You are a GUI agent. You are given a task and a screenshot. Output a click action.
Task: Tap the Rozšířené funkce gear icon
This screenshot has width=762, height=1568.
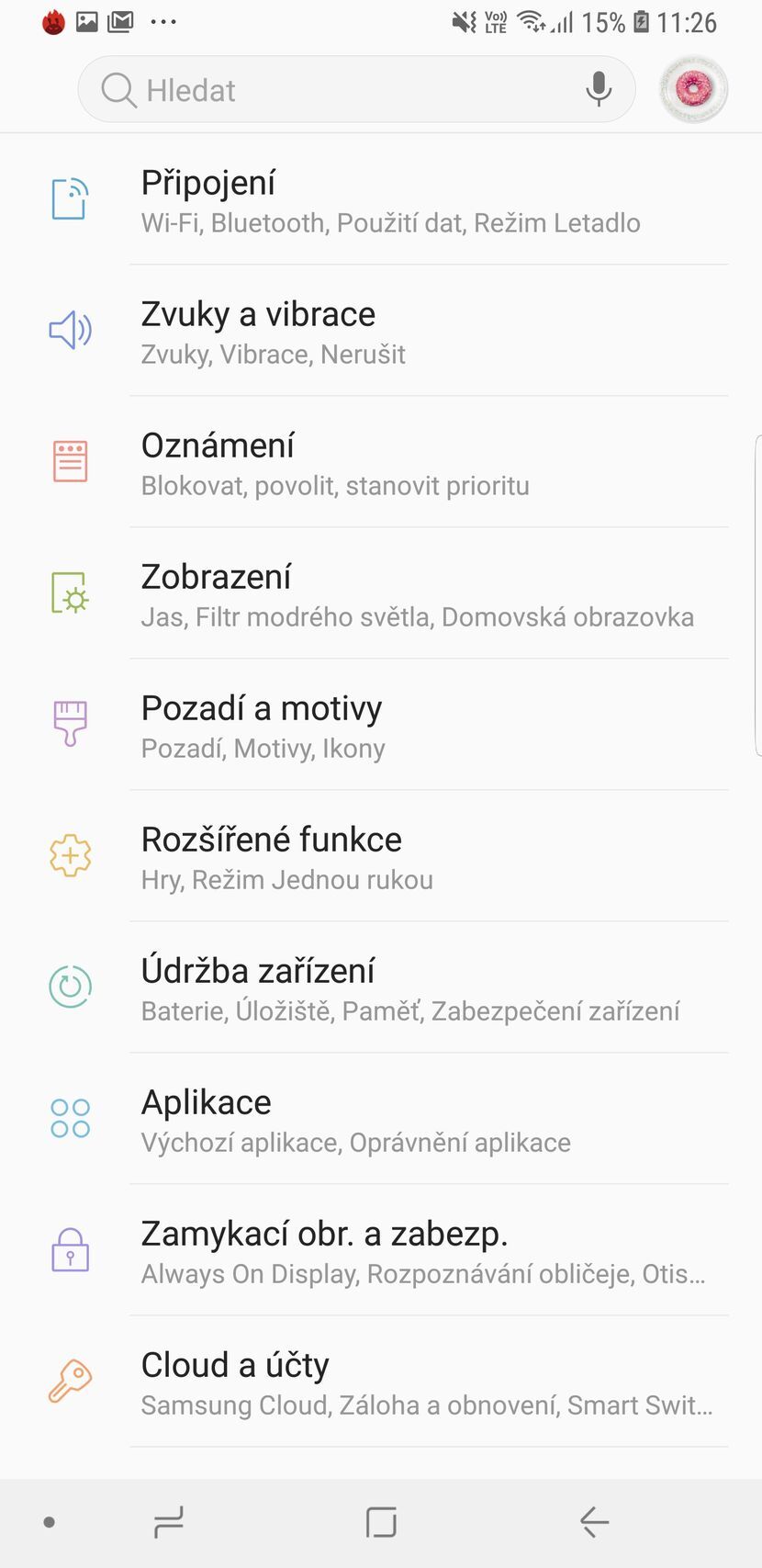pyautogui.click(x=70, y=855)
